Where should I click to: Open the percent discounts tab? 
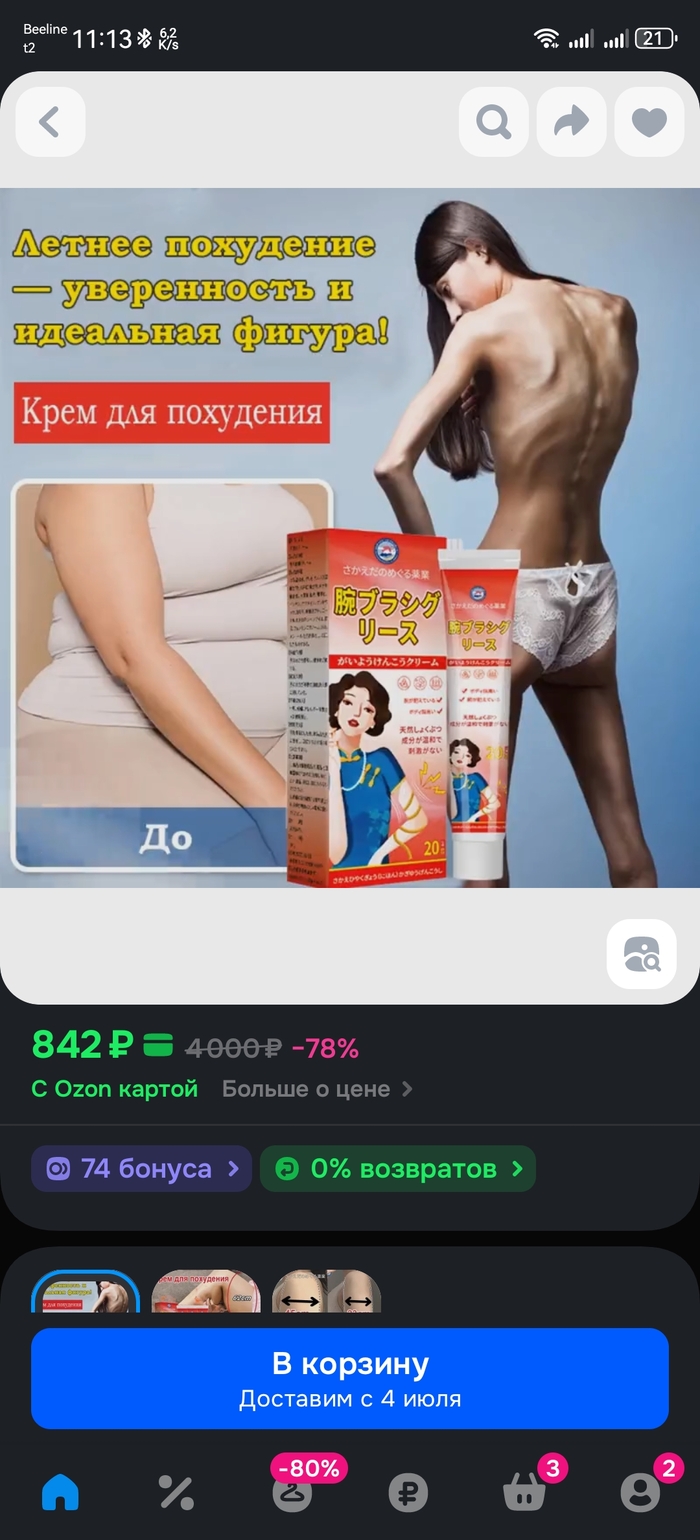[176, 1493]
